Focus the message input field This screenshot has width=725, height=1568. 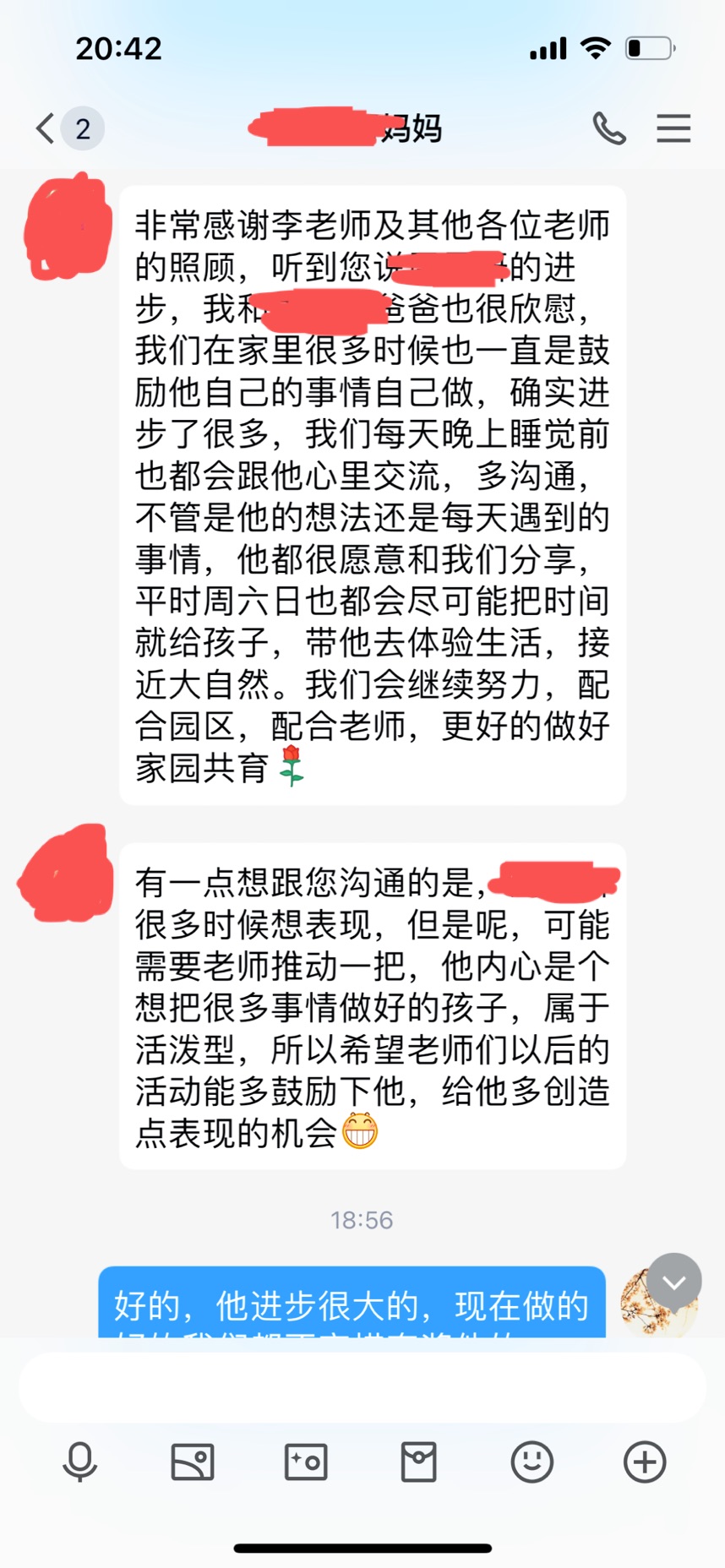[362, 1388]
